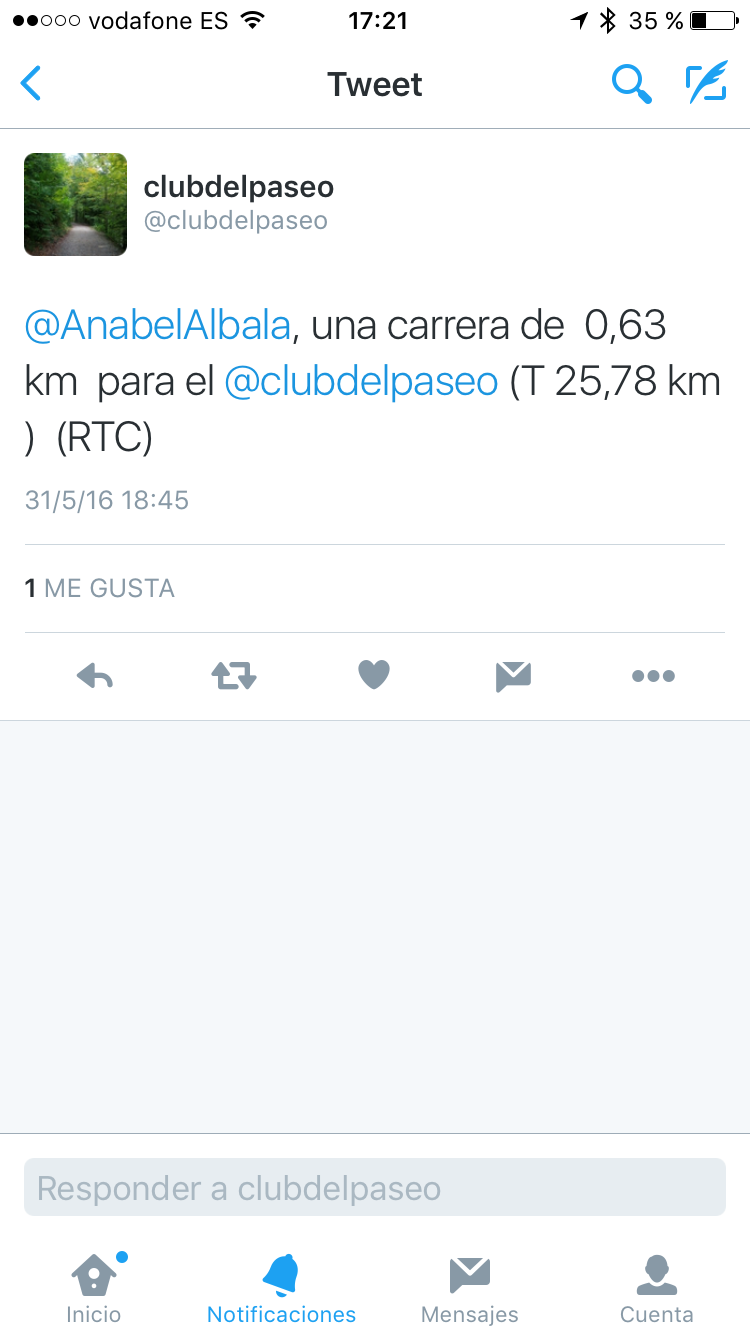Open clubdelpaseo profile picture
Viewport: 750px width, 1334px height.
pyautogui.click(x=75, y=204)
